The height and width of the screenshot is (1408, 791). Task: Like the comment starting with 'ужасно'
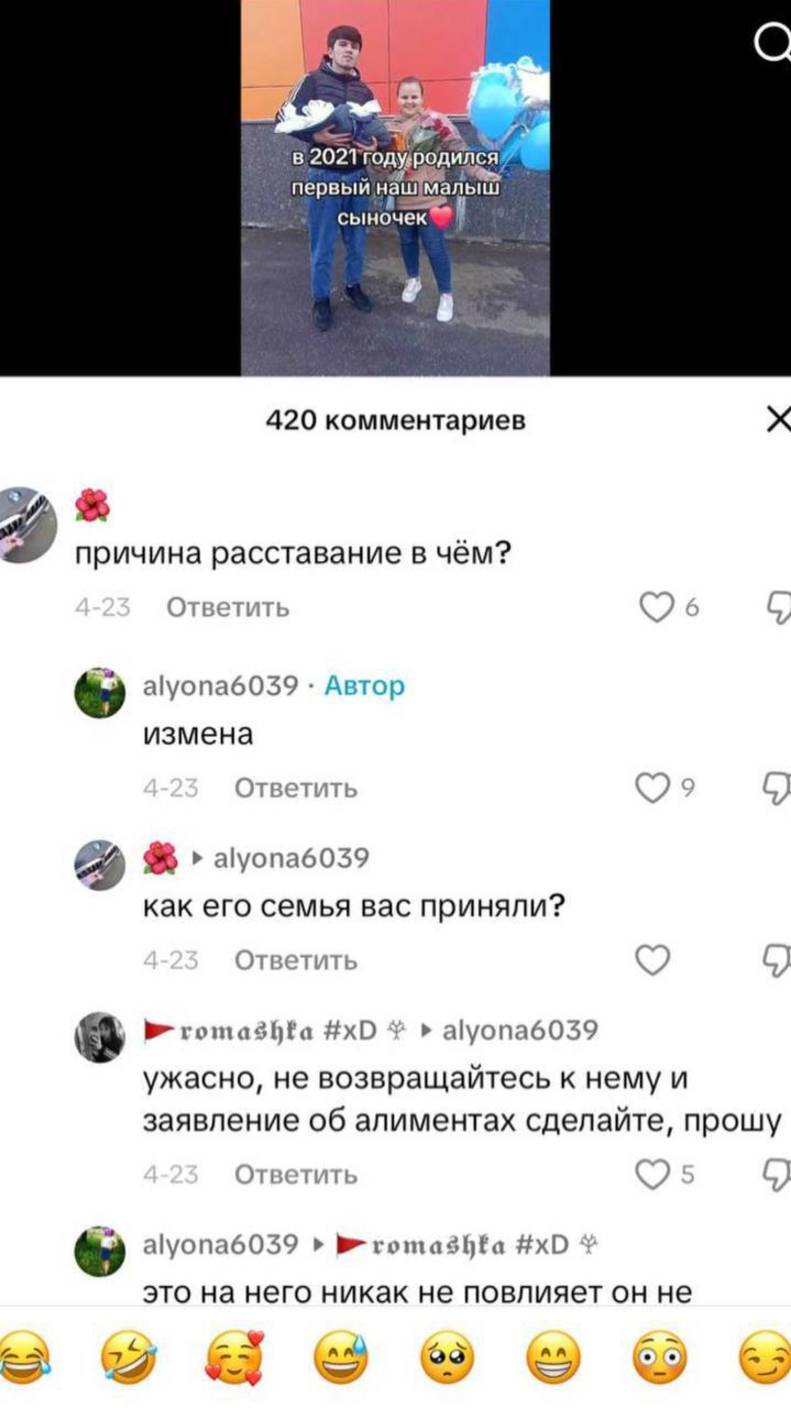652,1175
